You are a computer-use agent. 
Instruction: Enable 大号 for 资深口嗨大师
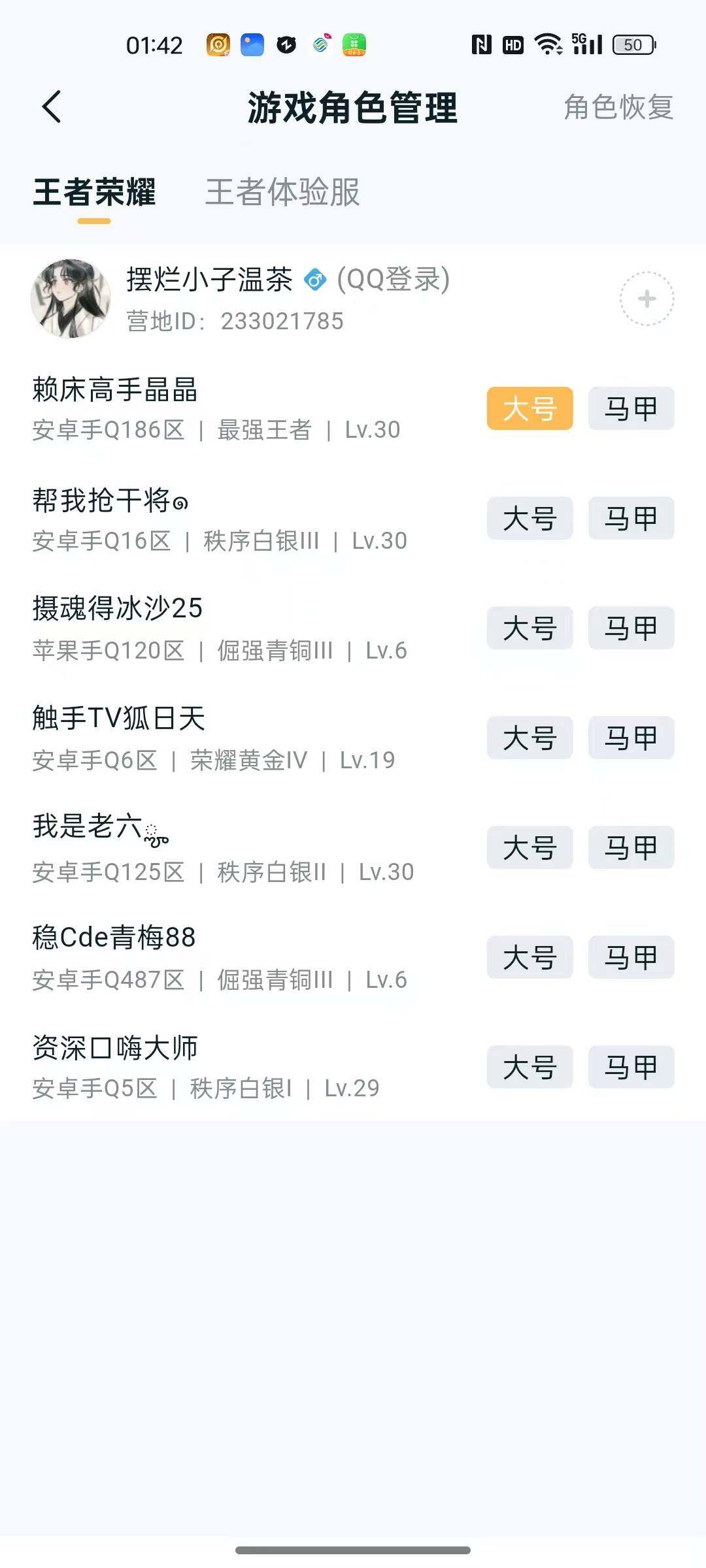click(x=529, y=1067)
